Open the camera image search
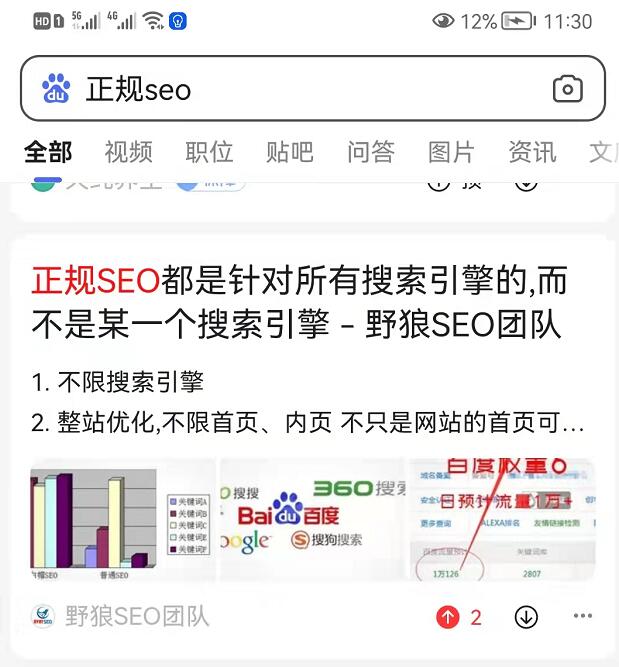The image size is (619, 667). 567,89
